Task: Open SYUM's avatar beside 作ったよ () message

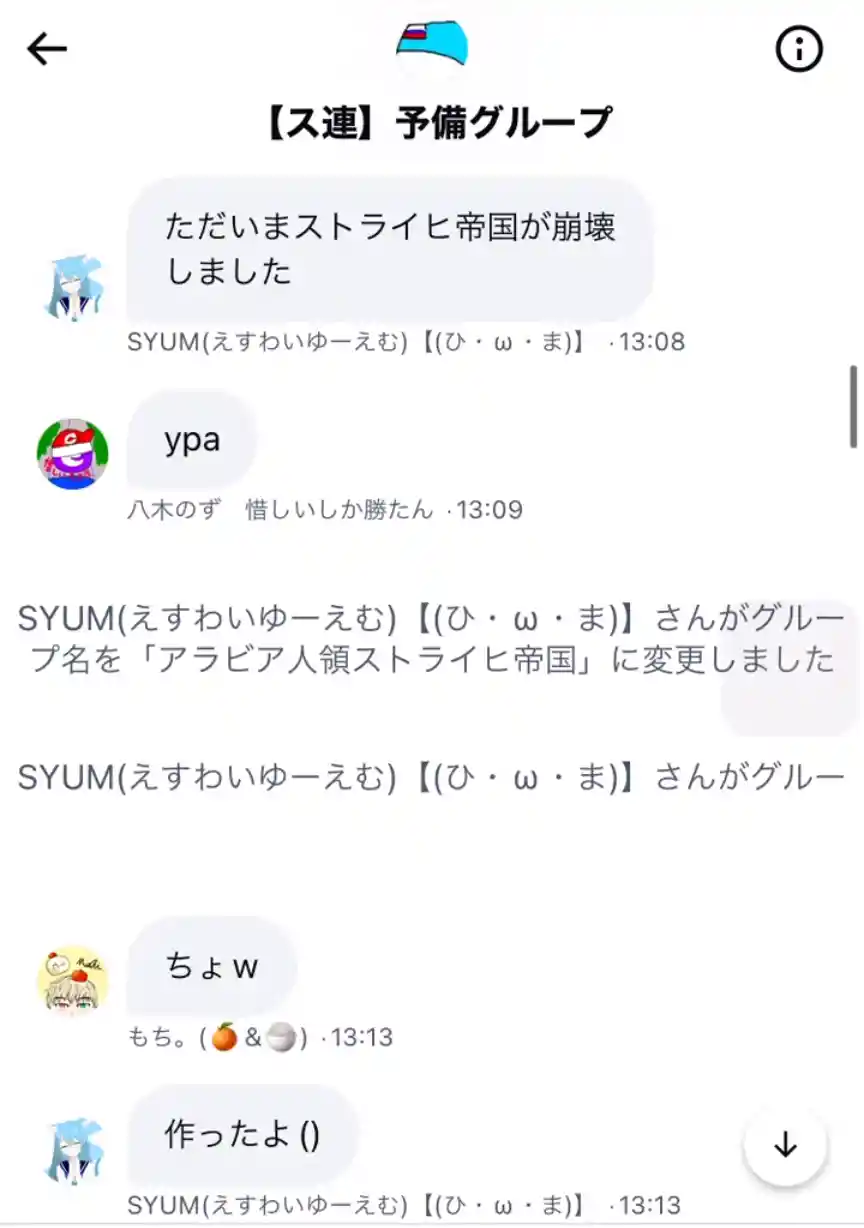Action: point(73,1150)
